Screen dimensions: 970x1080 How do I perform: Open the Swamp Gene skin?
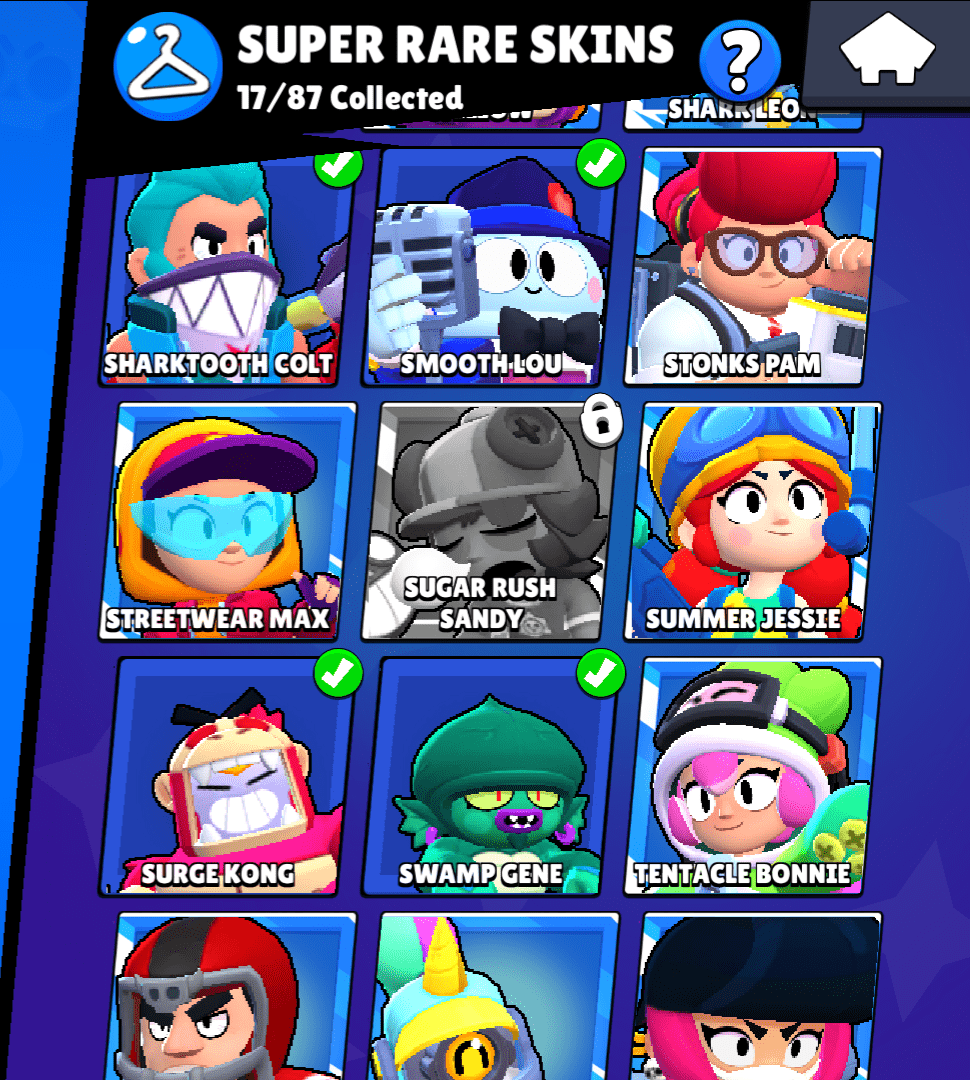point(490,778)
